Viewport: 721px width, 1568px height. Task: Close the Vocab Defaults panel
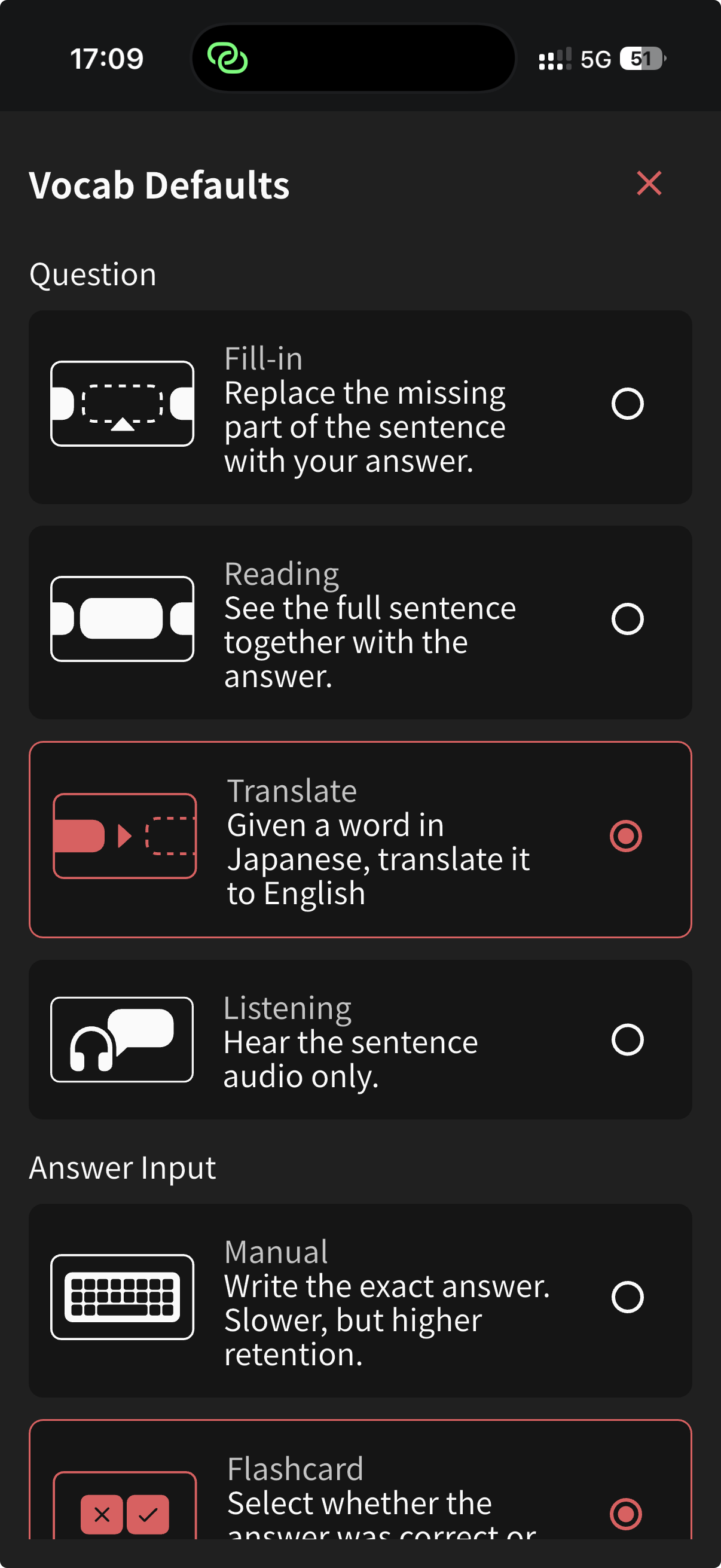(x=649, y=183)
